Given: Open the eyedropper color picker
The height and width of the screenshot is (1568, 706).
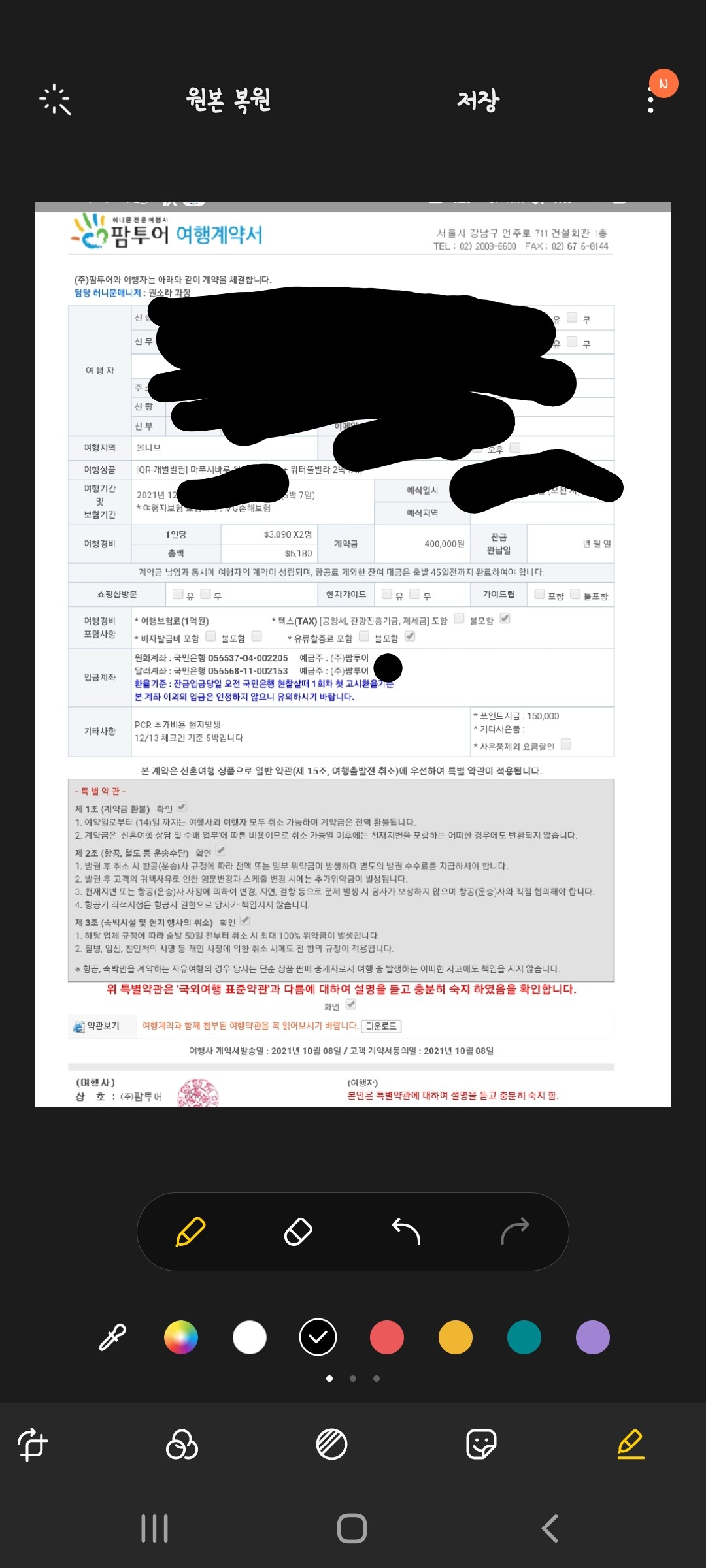Looking at the screenshot, I should (x=112, y=1337).
